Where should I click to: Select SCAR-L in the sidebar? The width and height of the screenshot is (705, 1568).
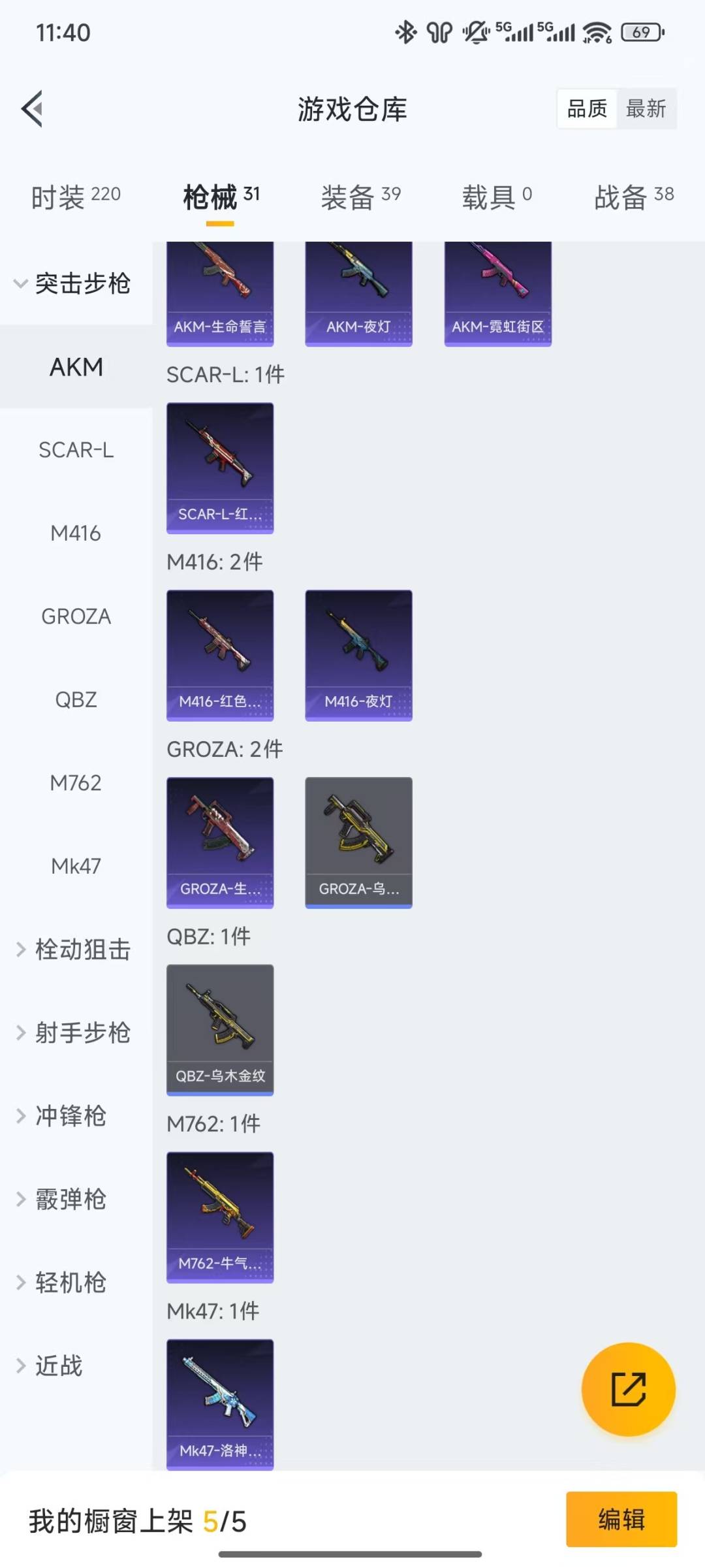tap(76, 450)
